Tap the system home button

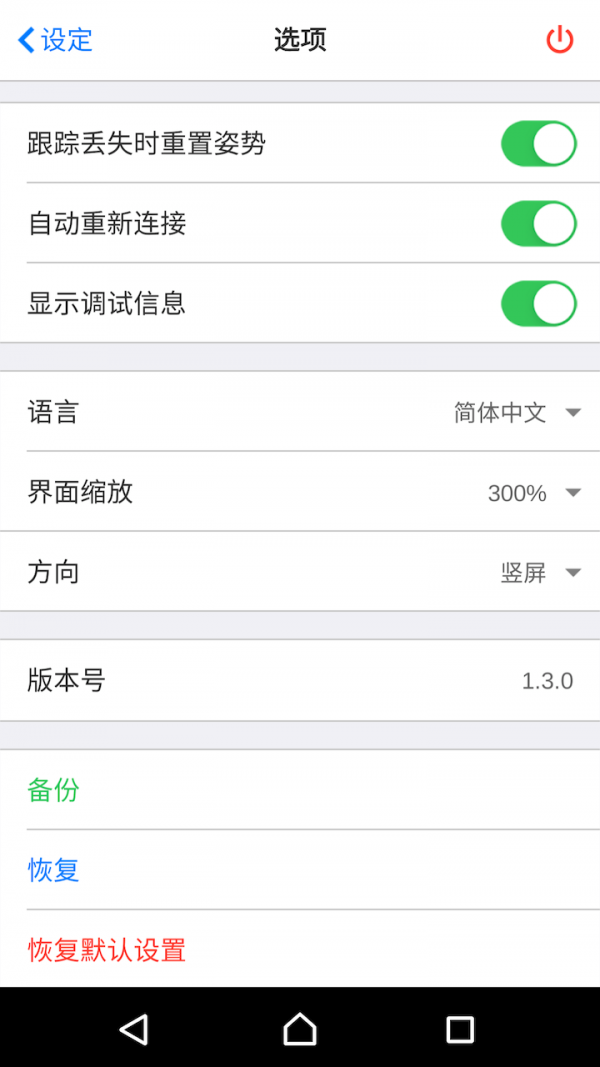tap(300, 1028)
